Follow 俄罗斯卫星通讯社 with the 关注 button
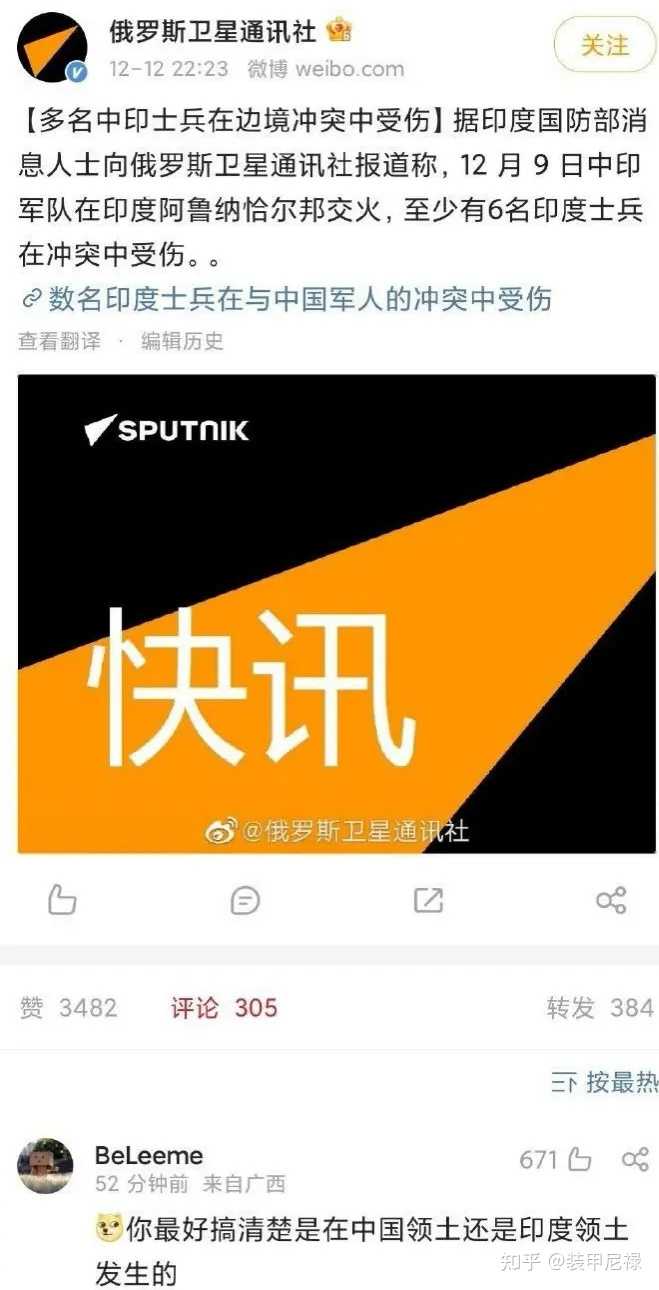 pyautogui.click(x=605, y=46)
